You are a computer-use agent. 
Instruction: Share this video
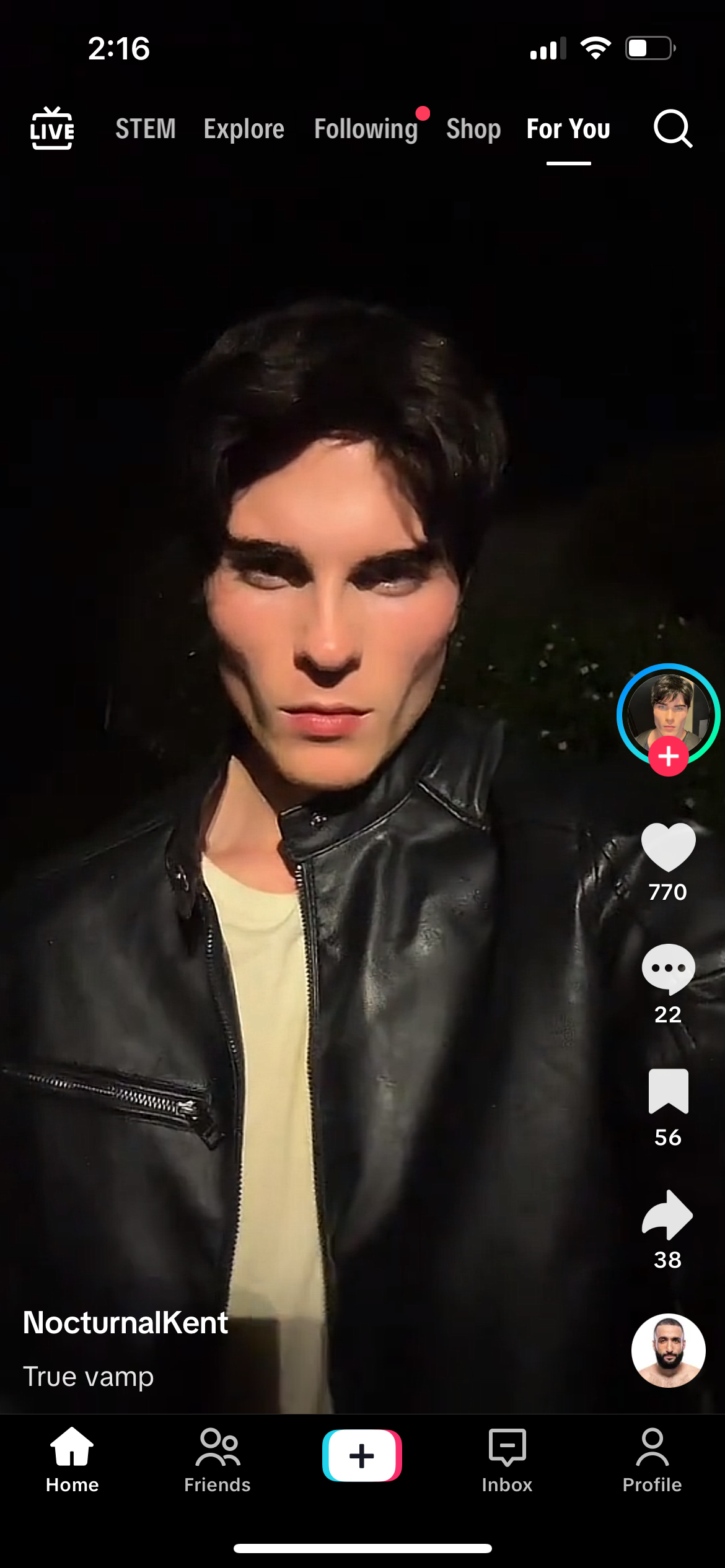coord(668,1214)
